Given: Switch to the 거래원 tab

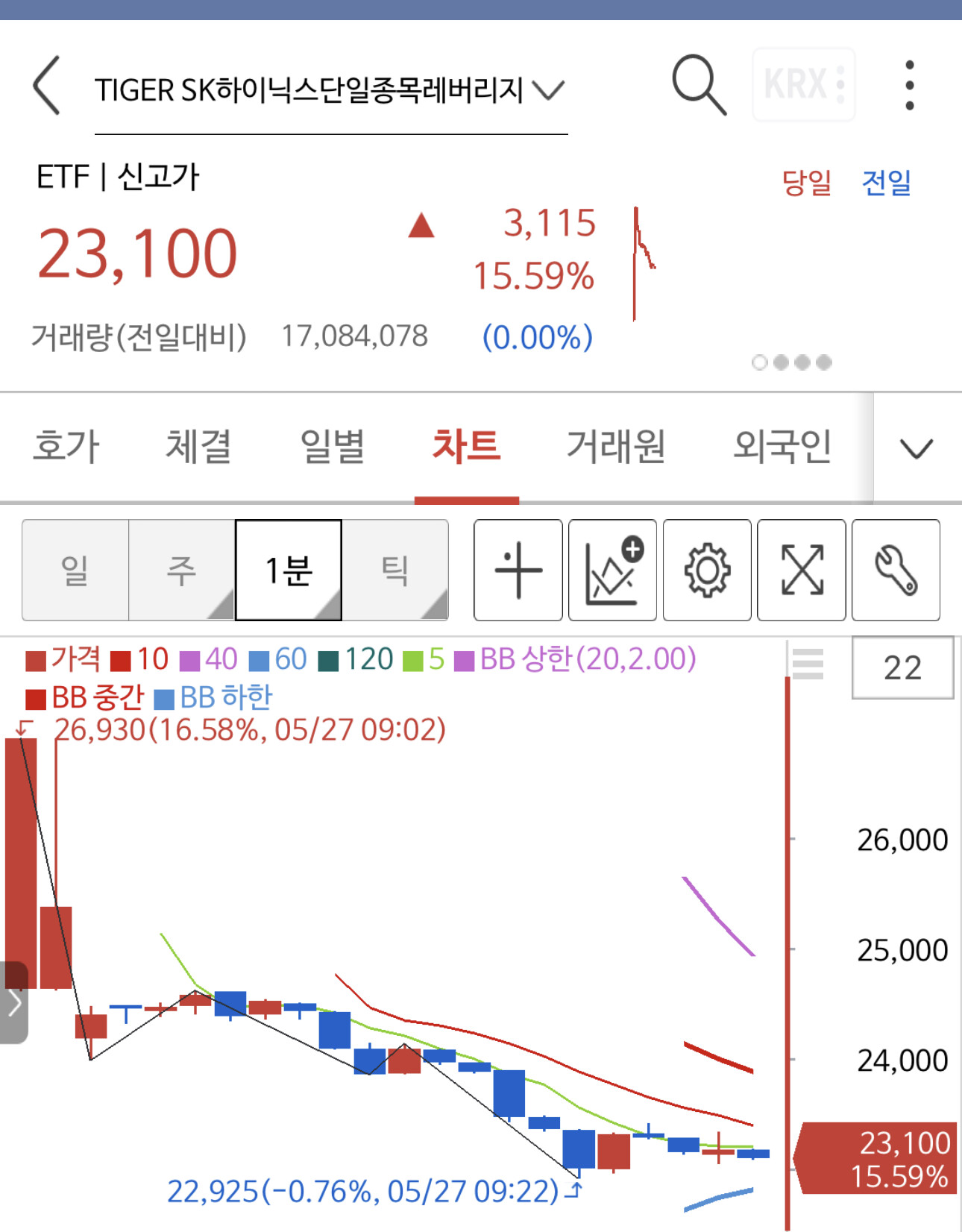Looking at the screenshot, I should [x=616, y=447].
